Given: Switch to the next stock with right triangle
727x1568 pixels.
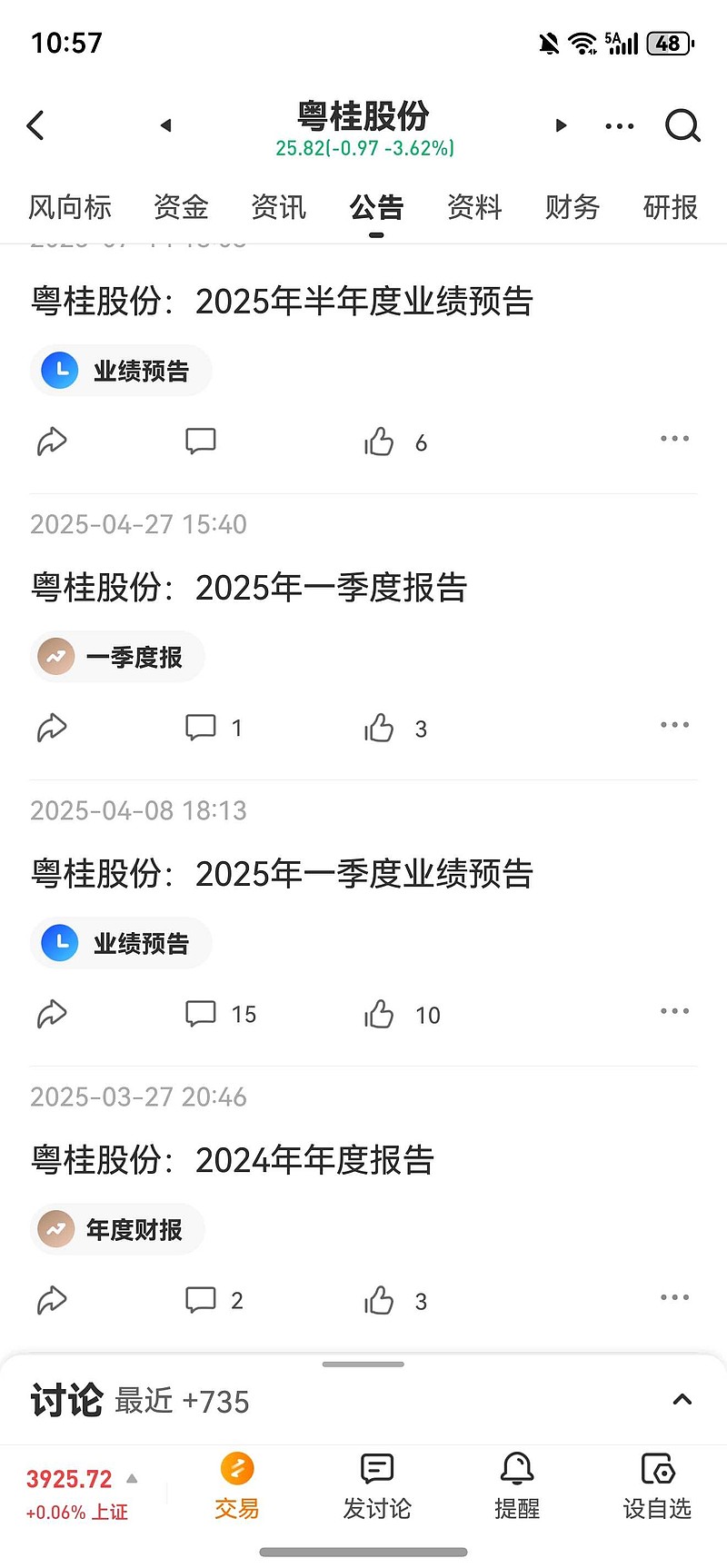Looking at the screenshot, I should coord(561,125).
